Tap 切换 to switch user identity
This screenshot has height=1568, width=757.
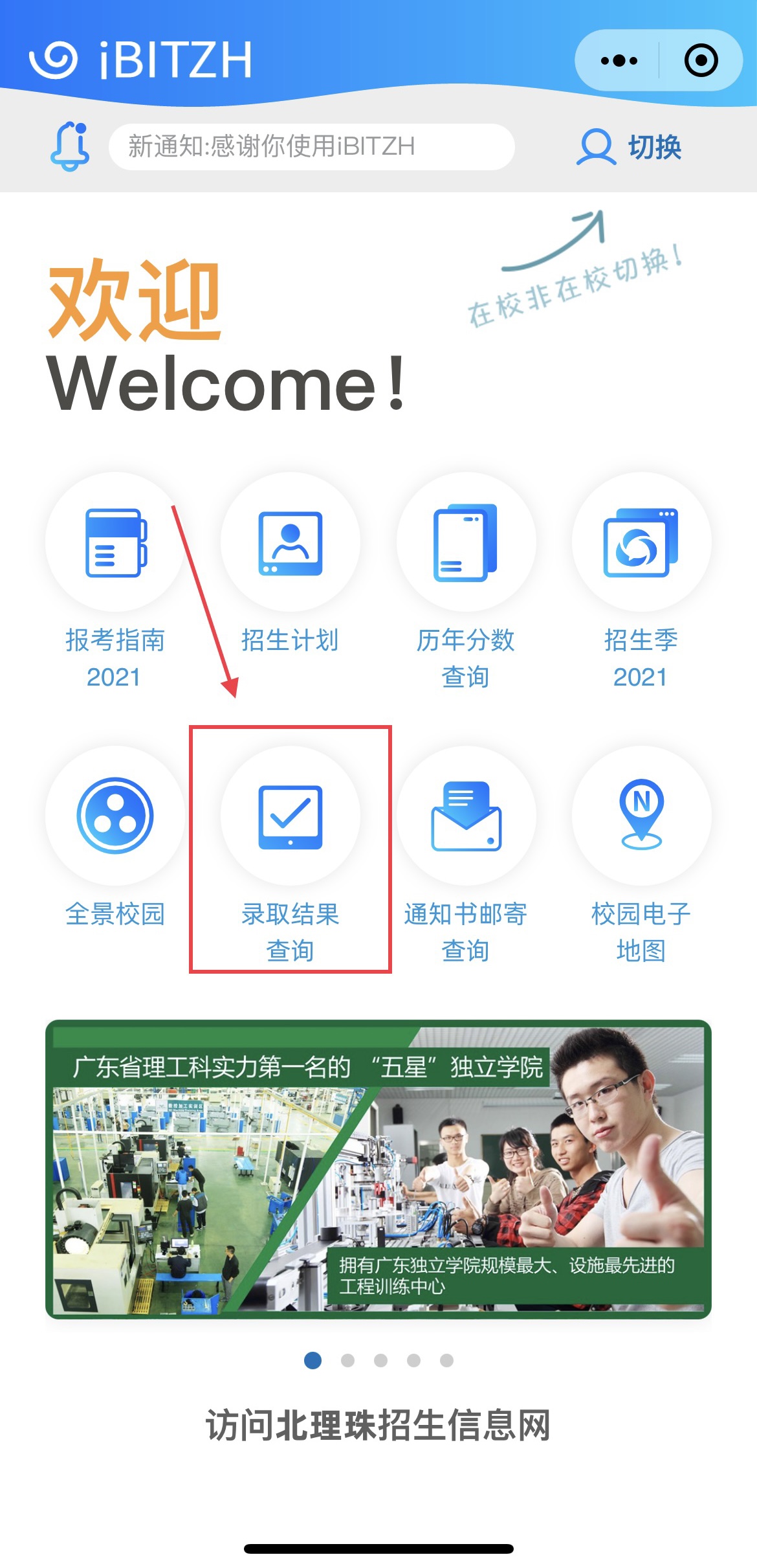click(x=629, y=147)
